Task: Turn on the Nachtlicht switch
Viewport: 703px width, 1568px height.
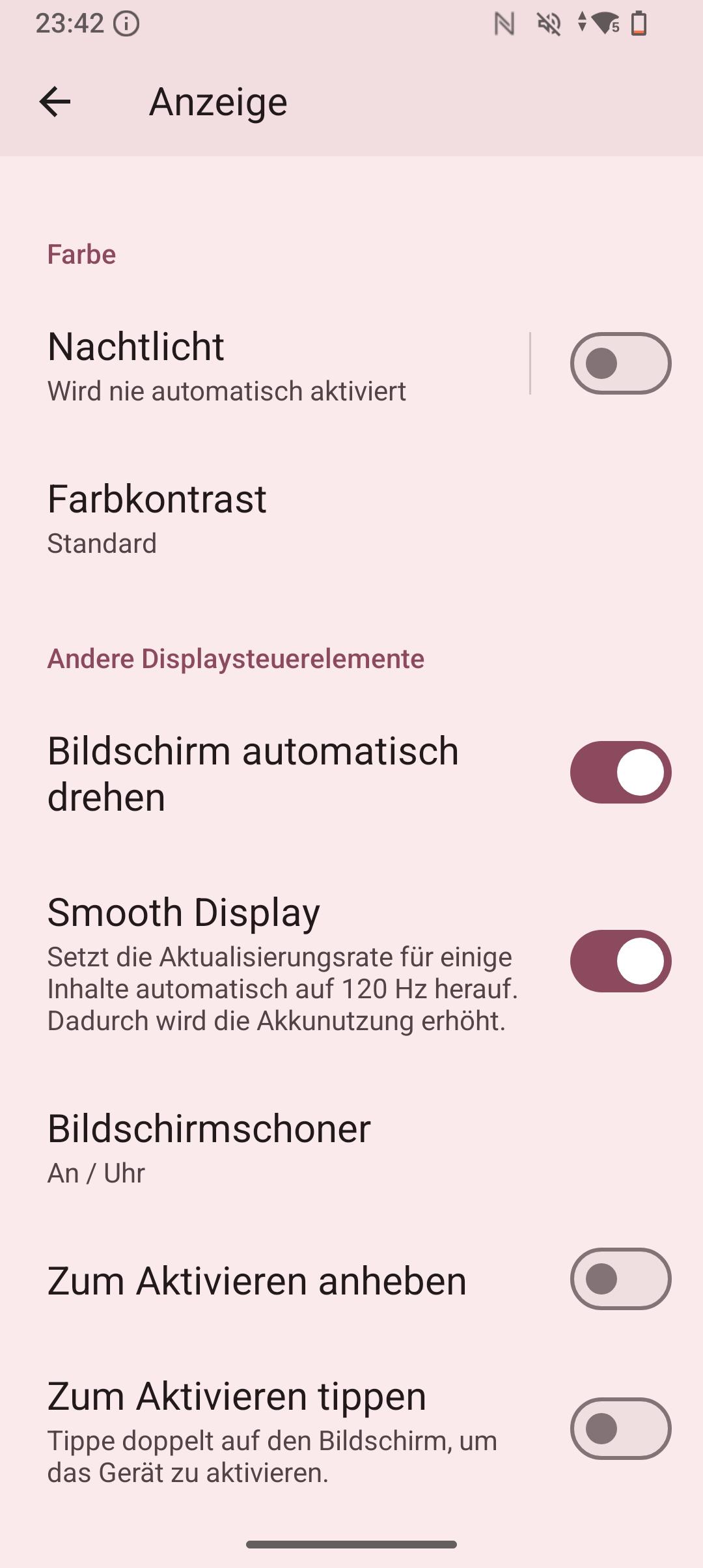Action: tap(620, 363)
